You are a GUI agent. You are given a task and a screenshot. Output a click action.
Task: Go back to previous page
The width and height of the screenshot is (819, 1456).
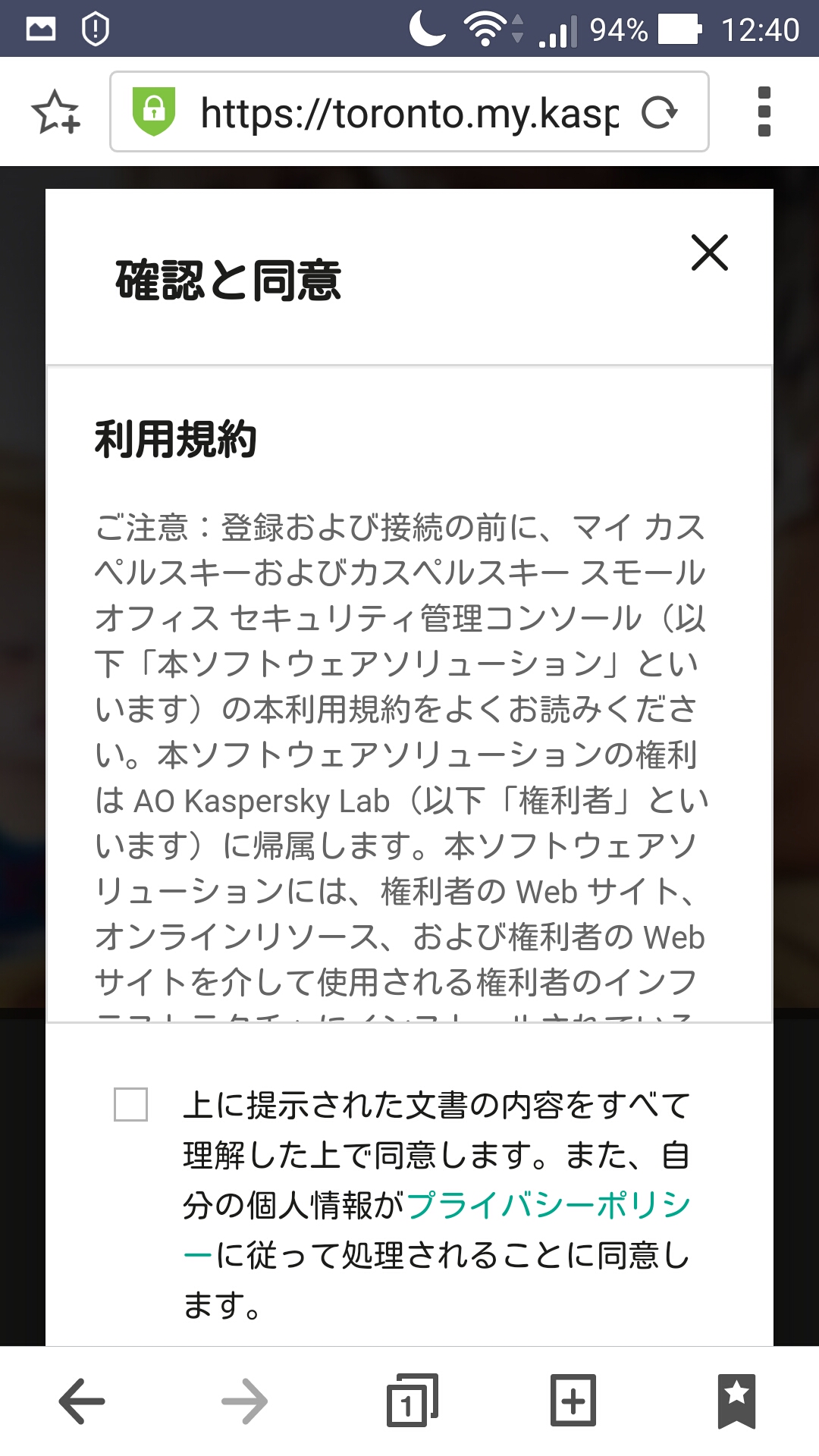tap(82, 1401)
